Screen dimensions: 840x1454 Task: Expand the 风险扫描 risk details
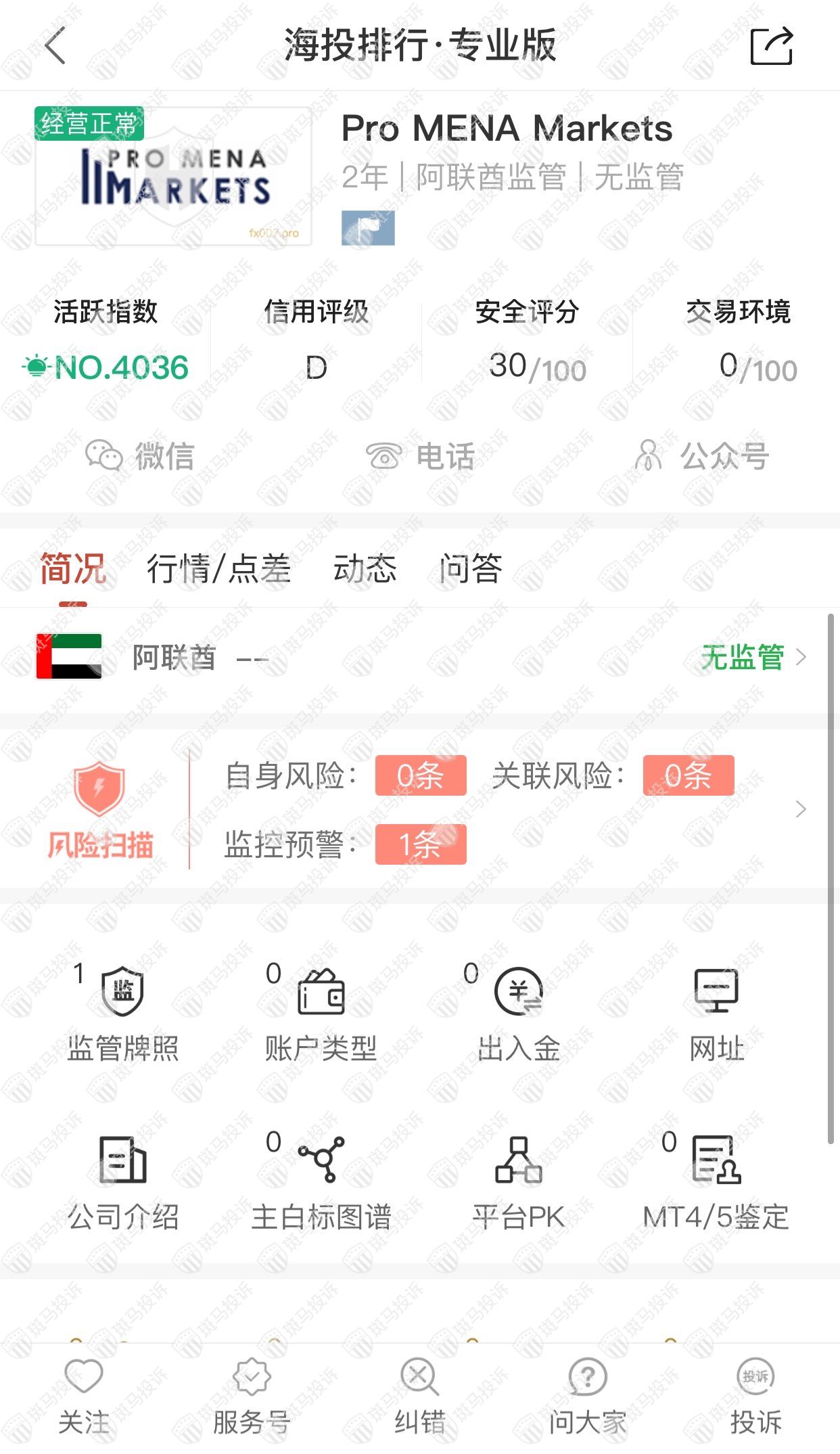801,809
